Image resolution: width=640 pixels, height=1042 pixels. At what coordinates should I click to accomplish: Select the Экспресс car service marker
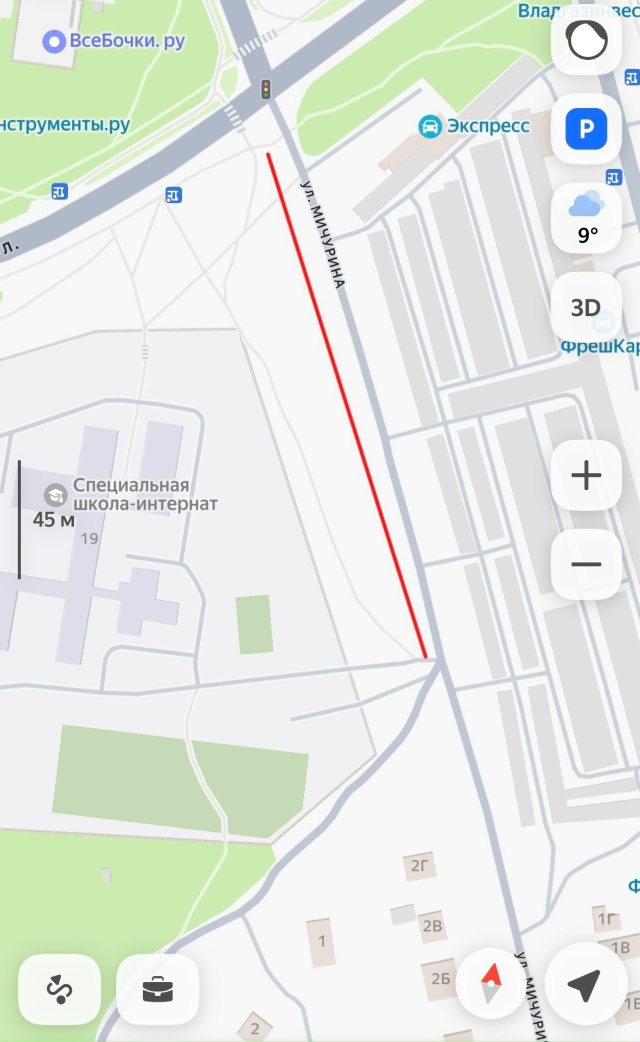pos(430,126)
